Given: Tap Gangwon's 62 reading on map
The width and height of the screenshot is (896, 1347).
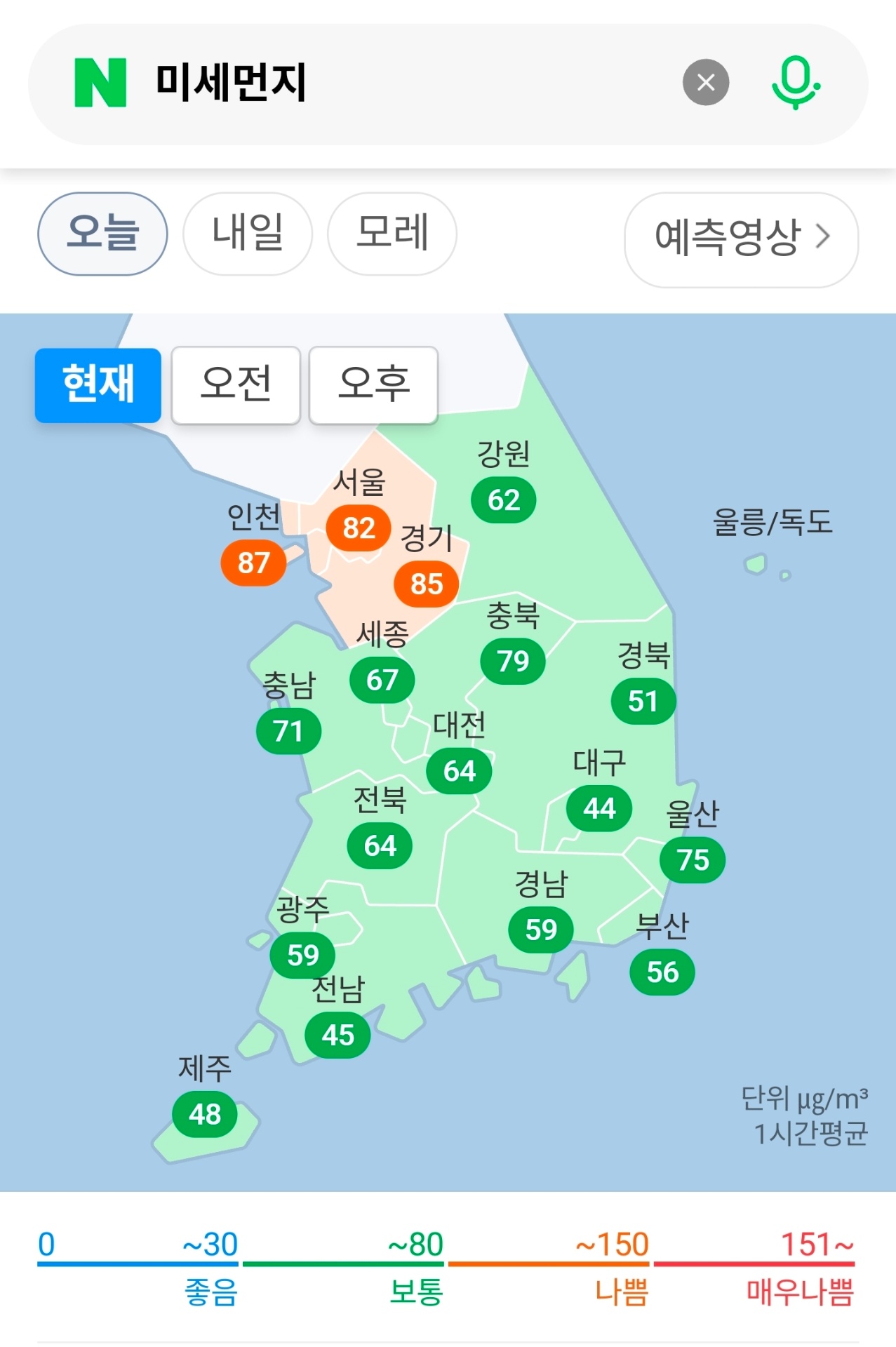Looking at the screenshot, I should (x=504, y=500).
